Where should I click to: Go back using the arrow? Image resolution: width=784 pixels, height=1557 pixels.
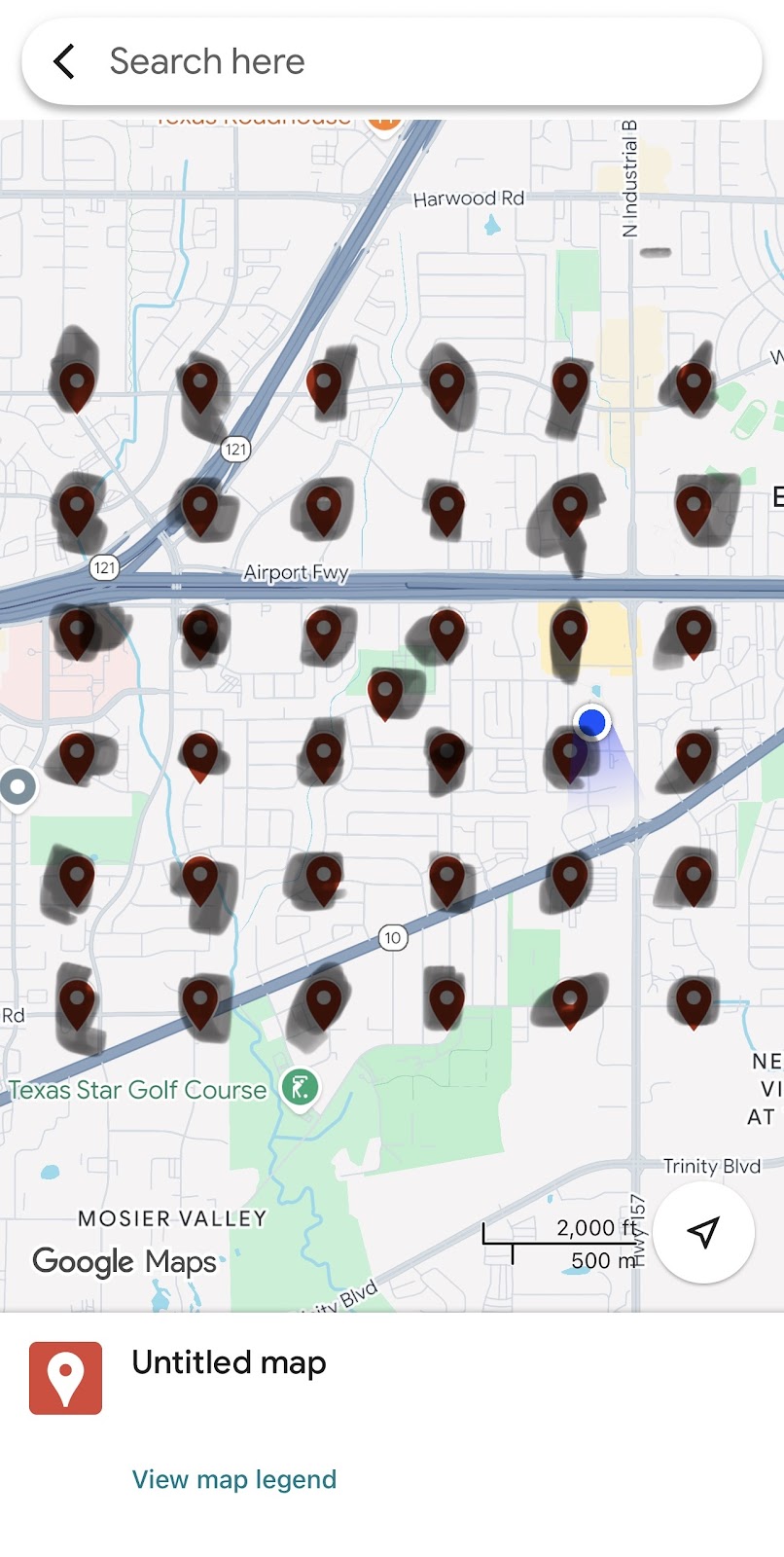tap(64, 61)
